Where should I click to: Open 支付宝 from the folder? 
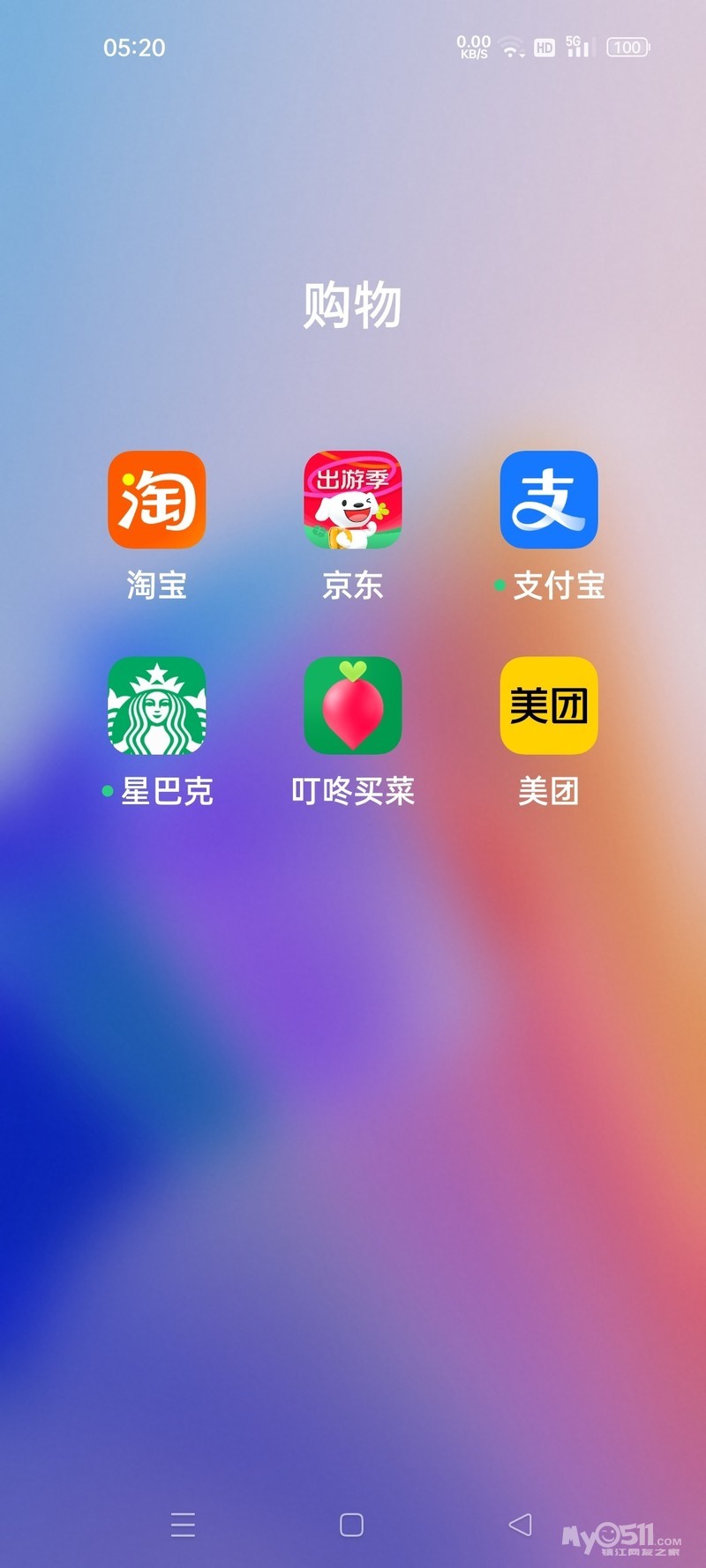[548, 500]
